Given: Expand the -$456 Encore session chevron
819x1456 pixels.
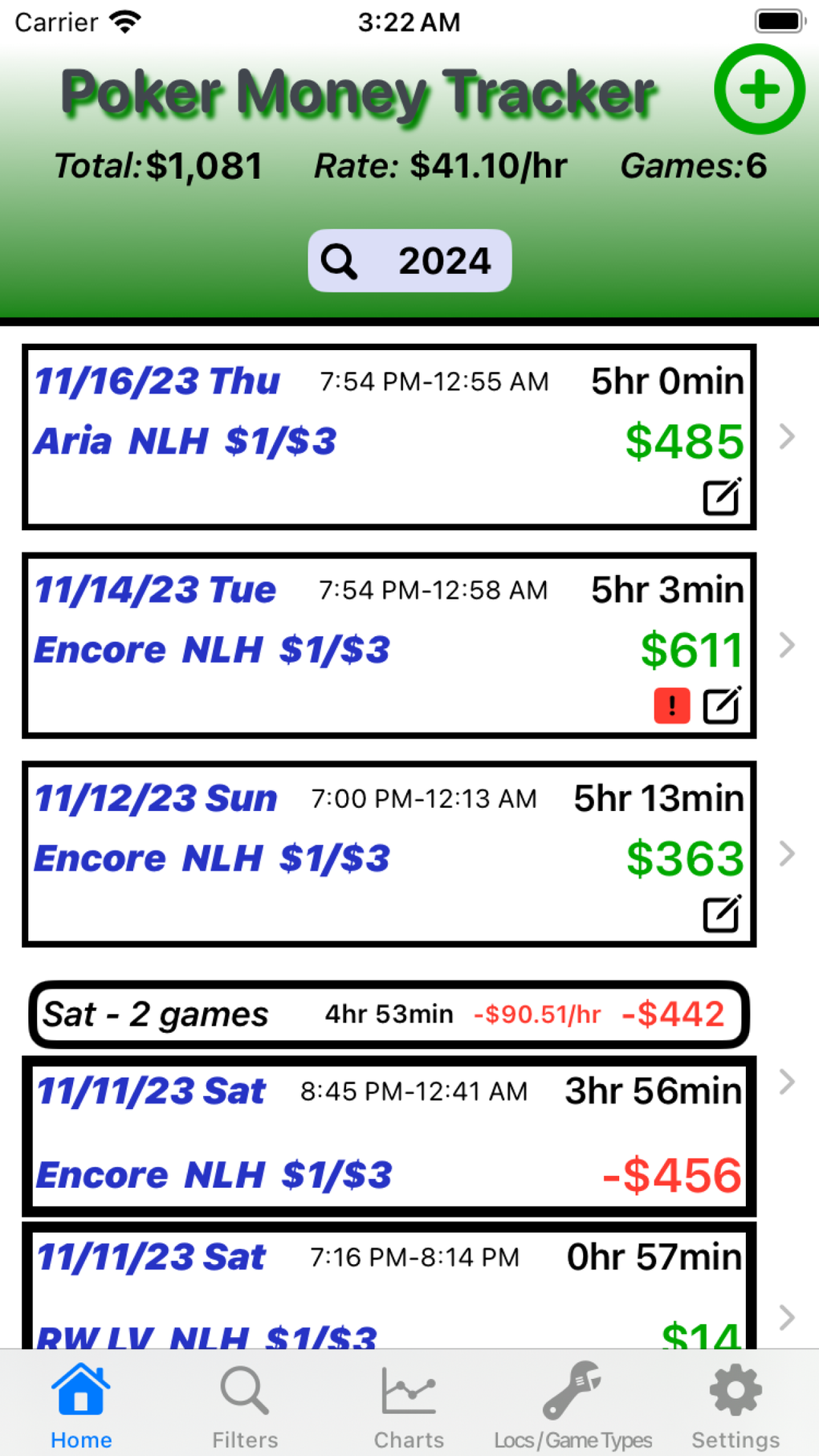Looking at the screenshot, I should coord(785,1082).
